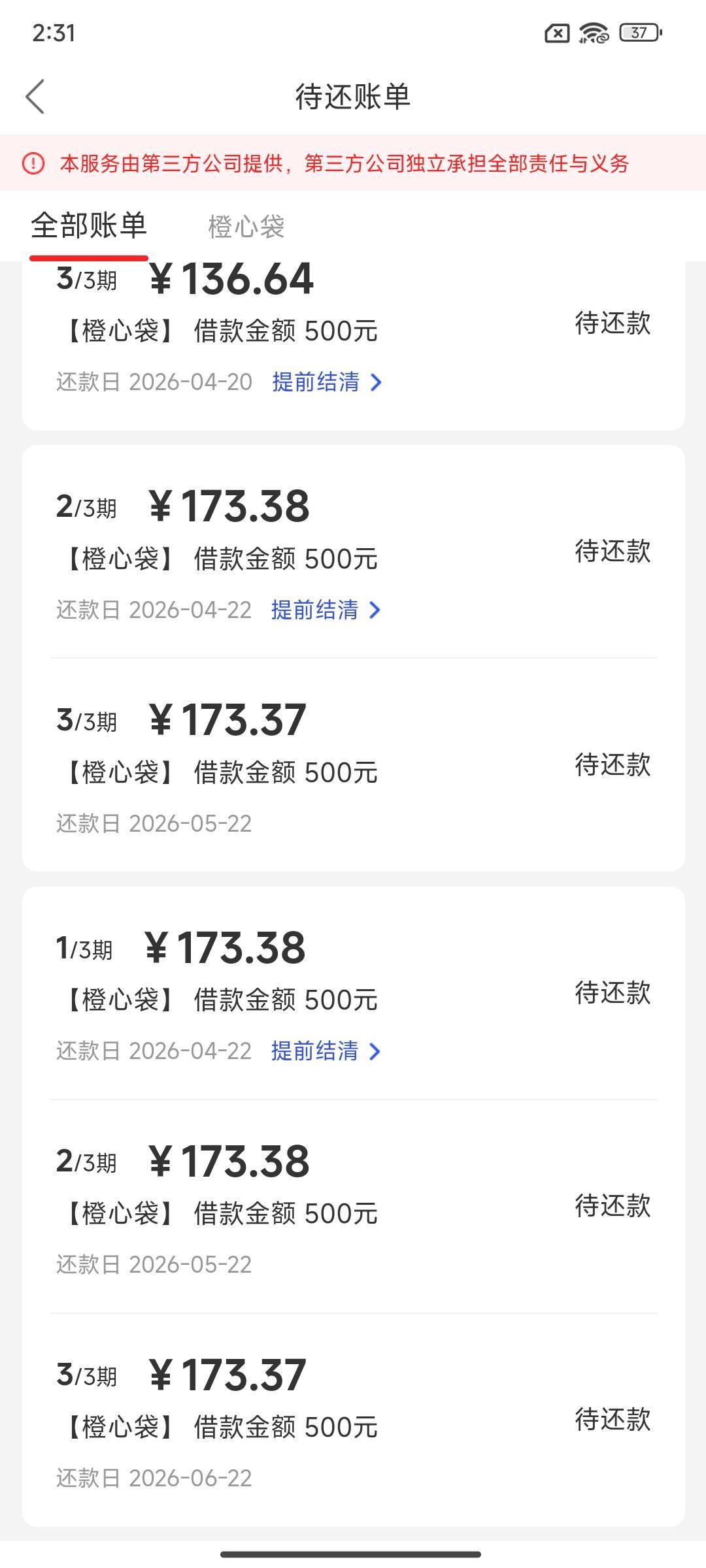Viewport: 706px width, 1568px height.
Task: Tap 提前结清 on the 1/3期 ¥173.38 bill
Action: point(326,1051)
